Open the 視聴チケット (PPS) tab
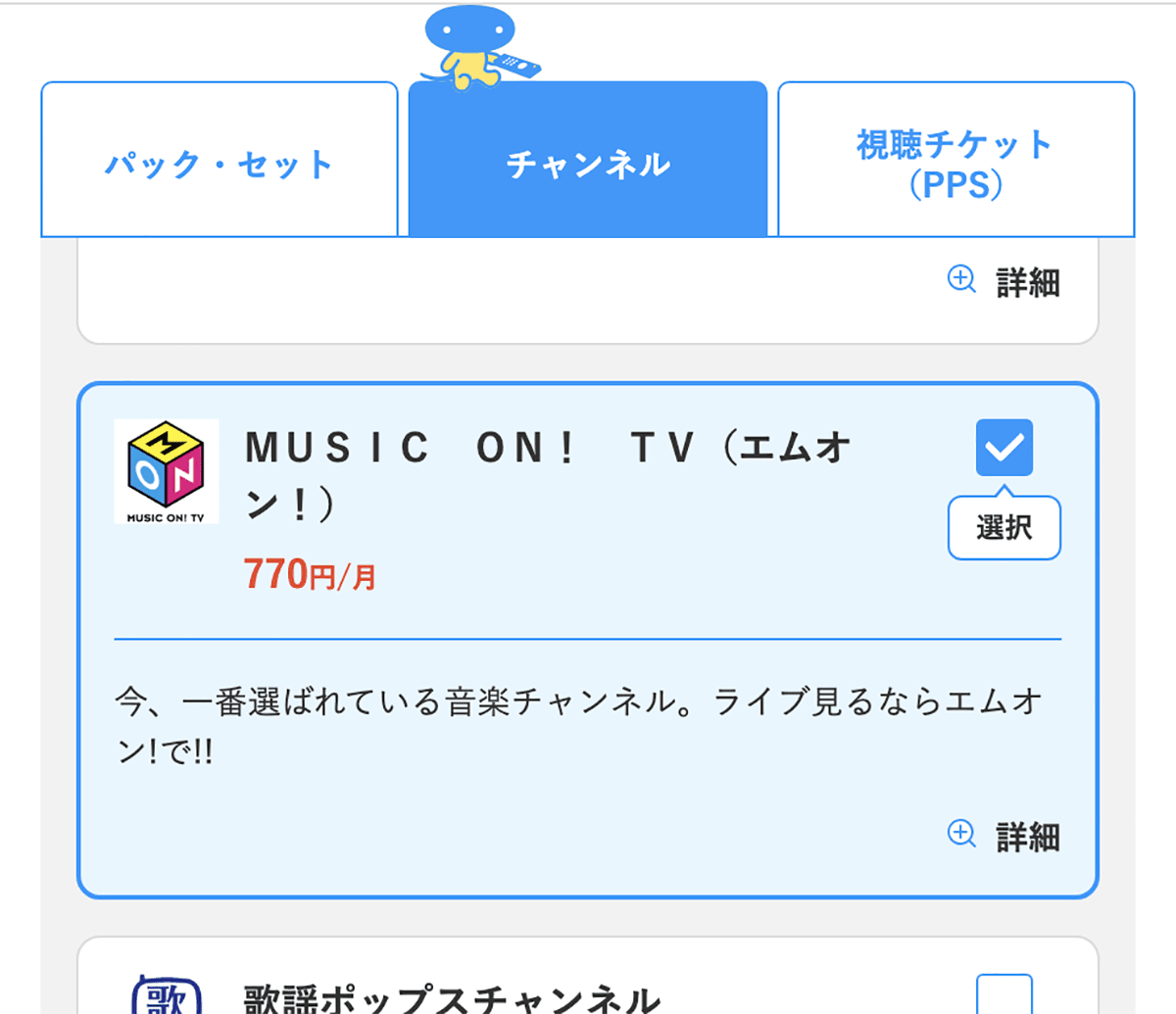The width and height of the screenshot is (1176, 1014). (x=955, y=162)
